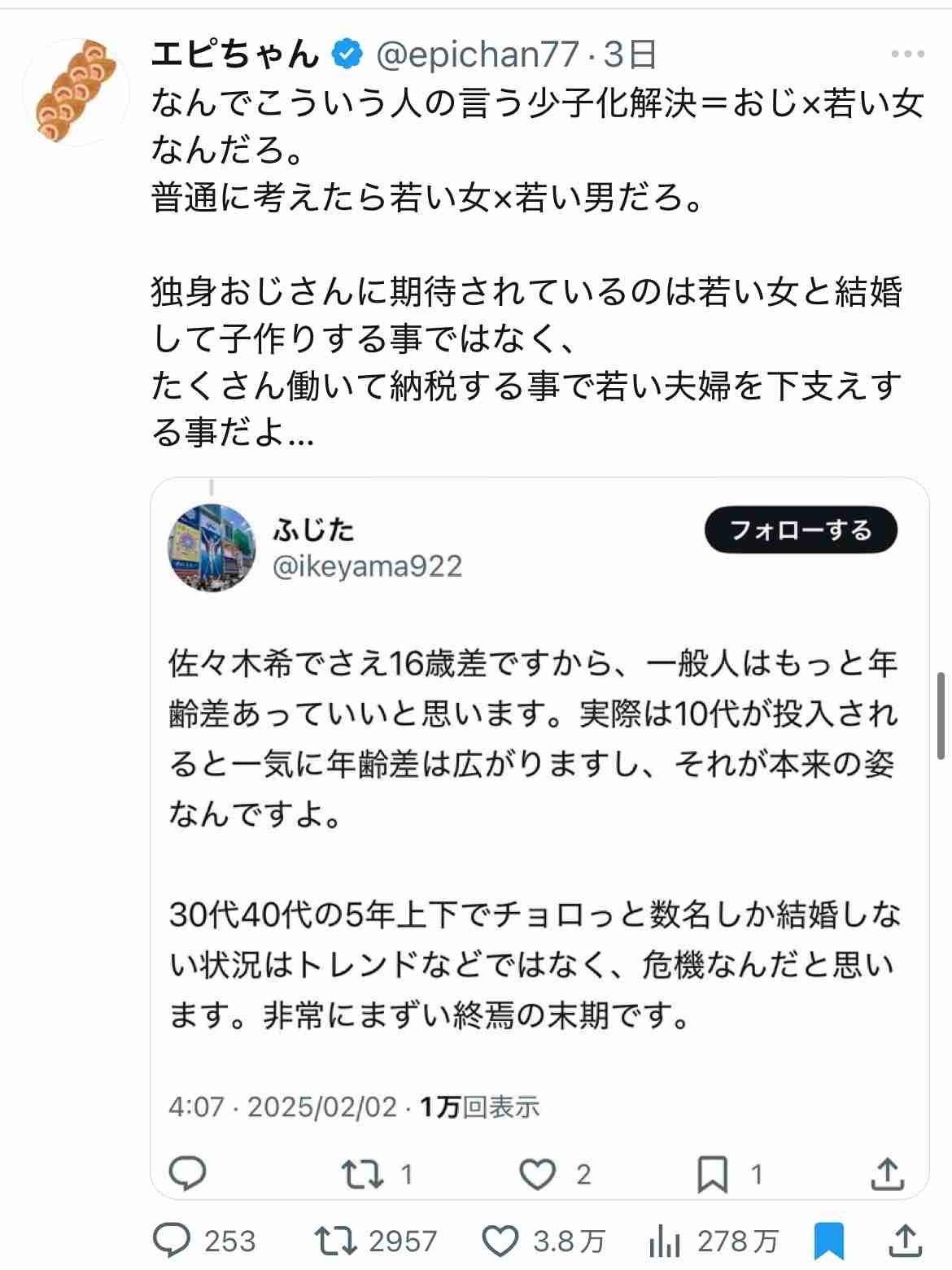Bookmark the quoted ふじた post
952x1270 pixels.
713,1173
